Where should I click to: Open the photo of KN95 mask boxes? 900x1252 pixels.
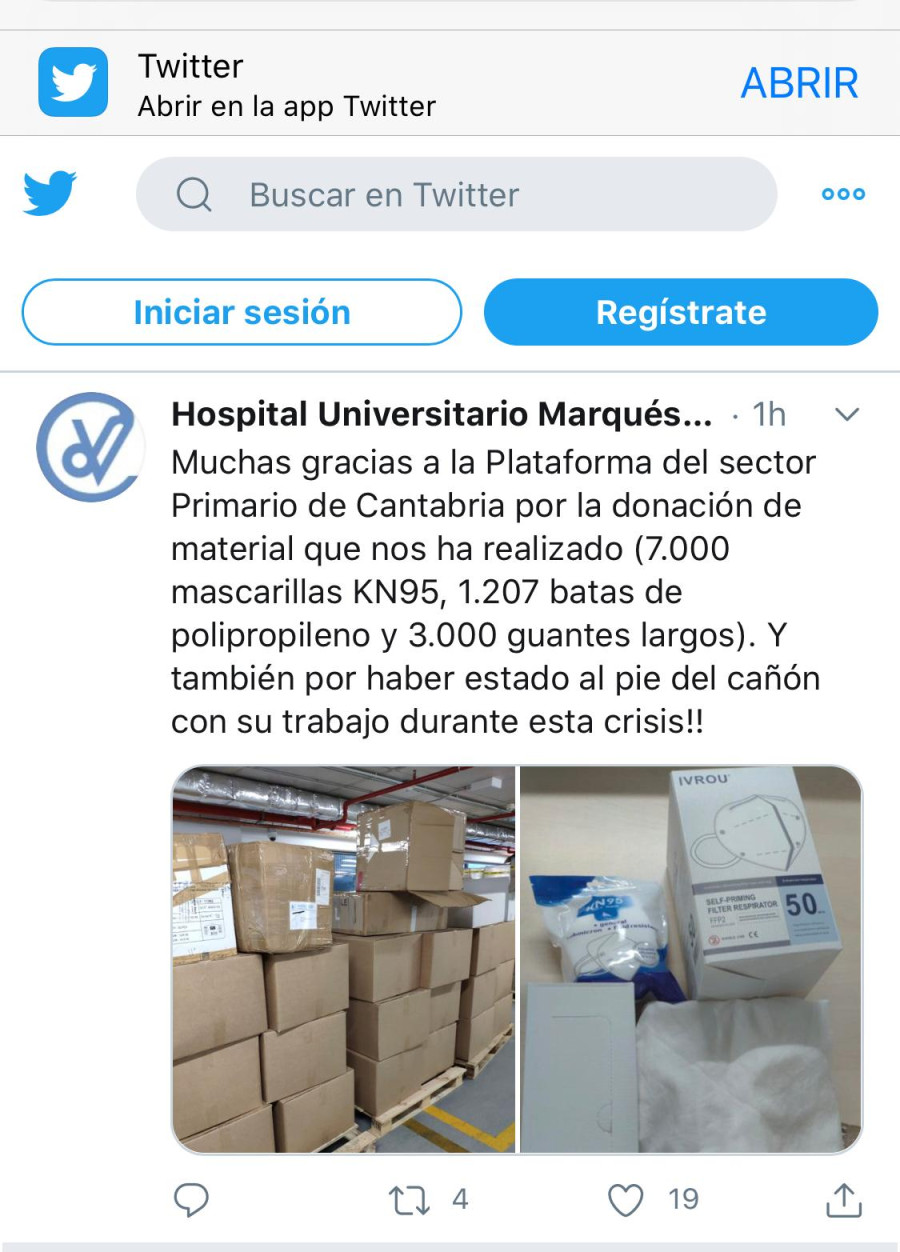pos(691,959)
